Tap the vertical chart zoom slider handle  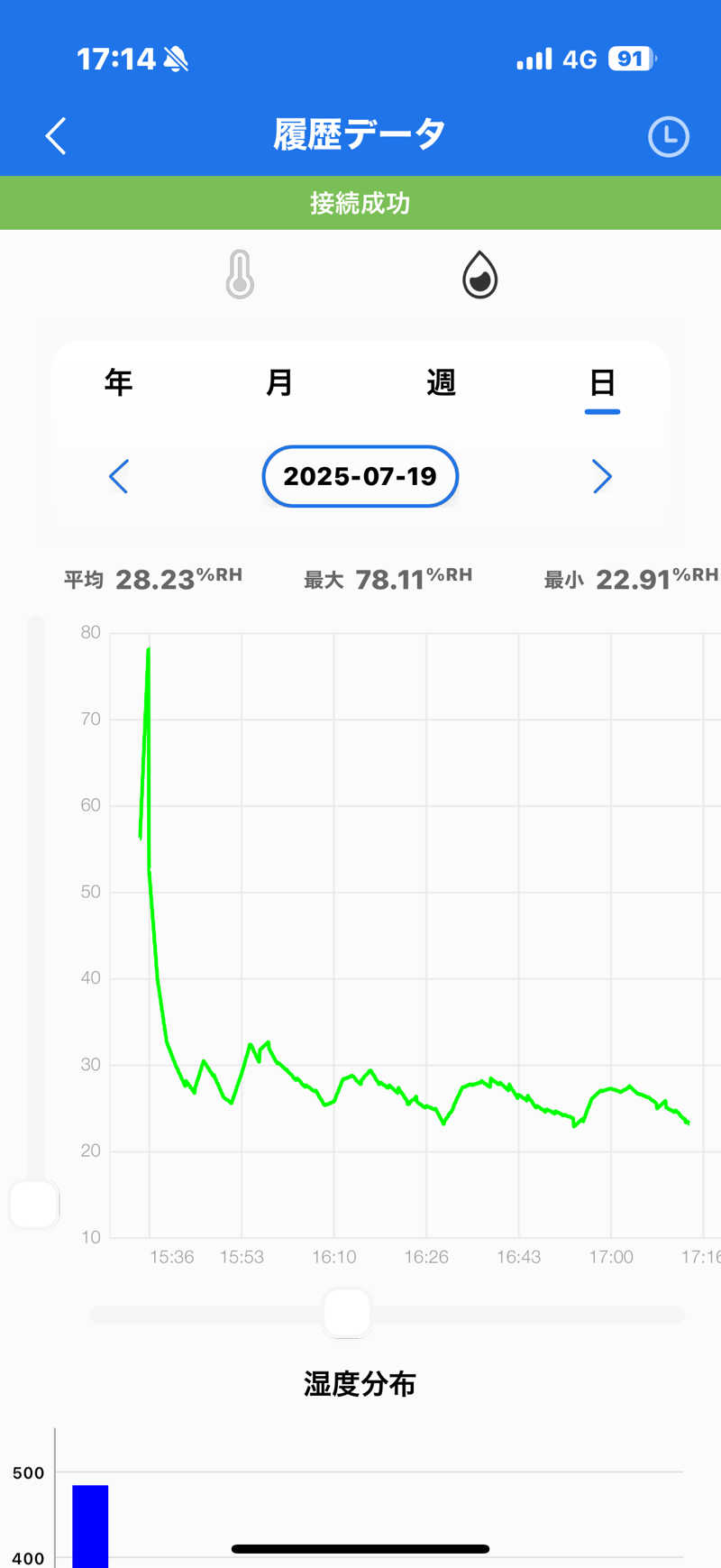click(x=34, y=1205)
